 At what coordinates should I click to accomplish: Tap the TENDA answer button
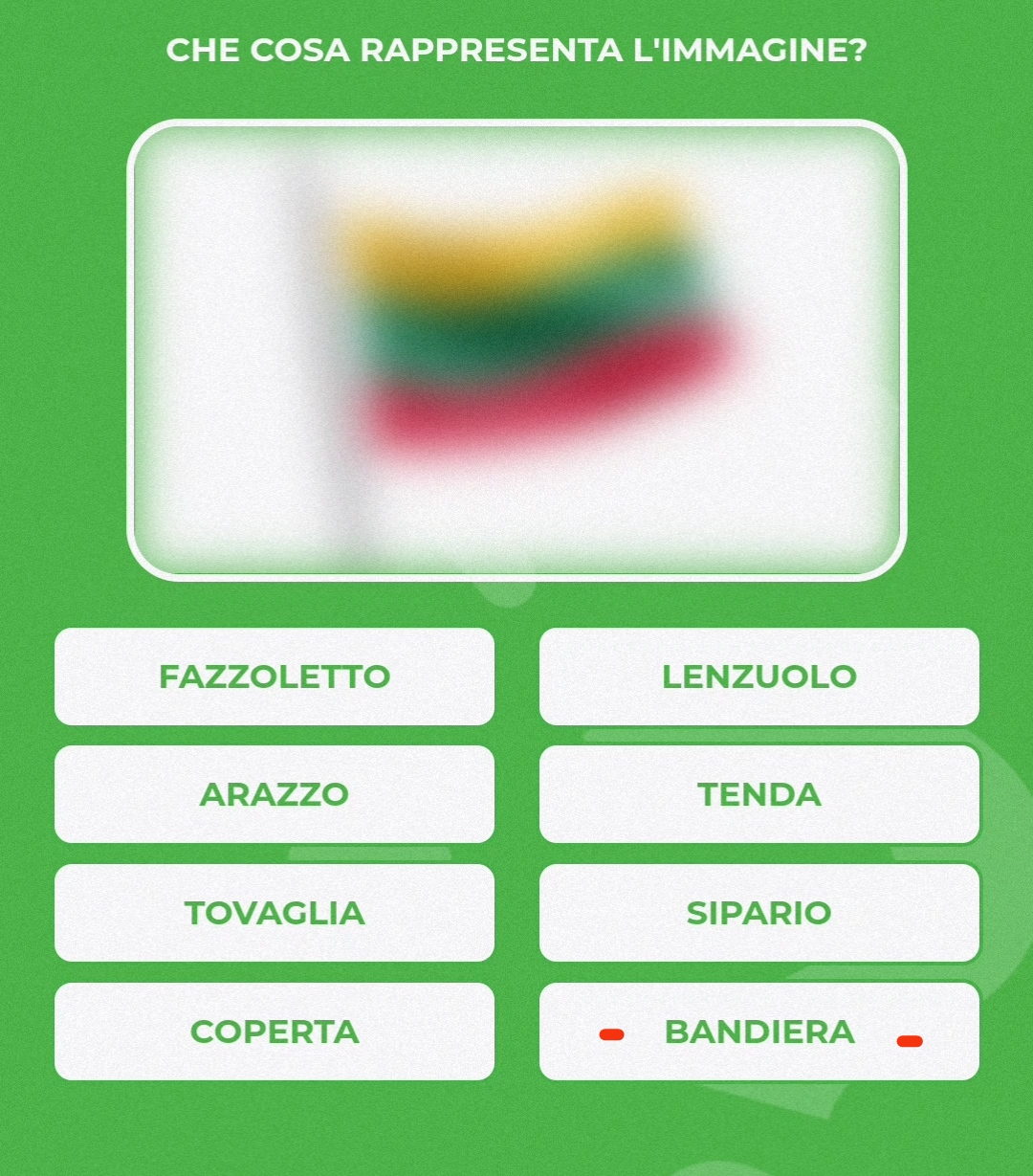tap(759, 794)
